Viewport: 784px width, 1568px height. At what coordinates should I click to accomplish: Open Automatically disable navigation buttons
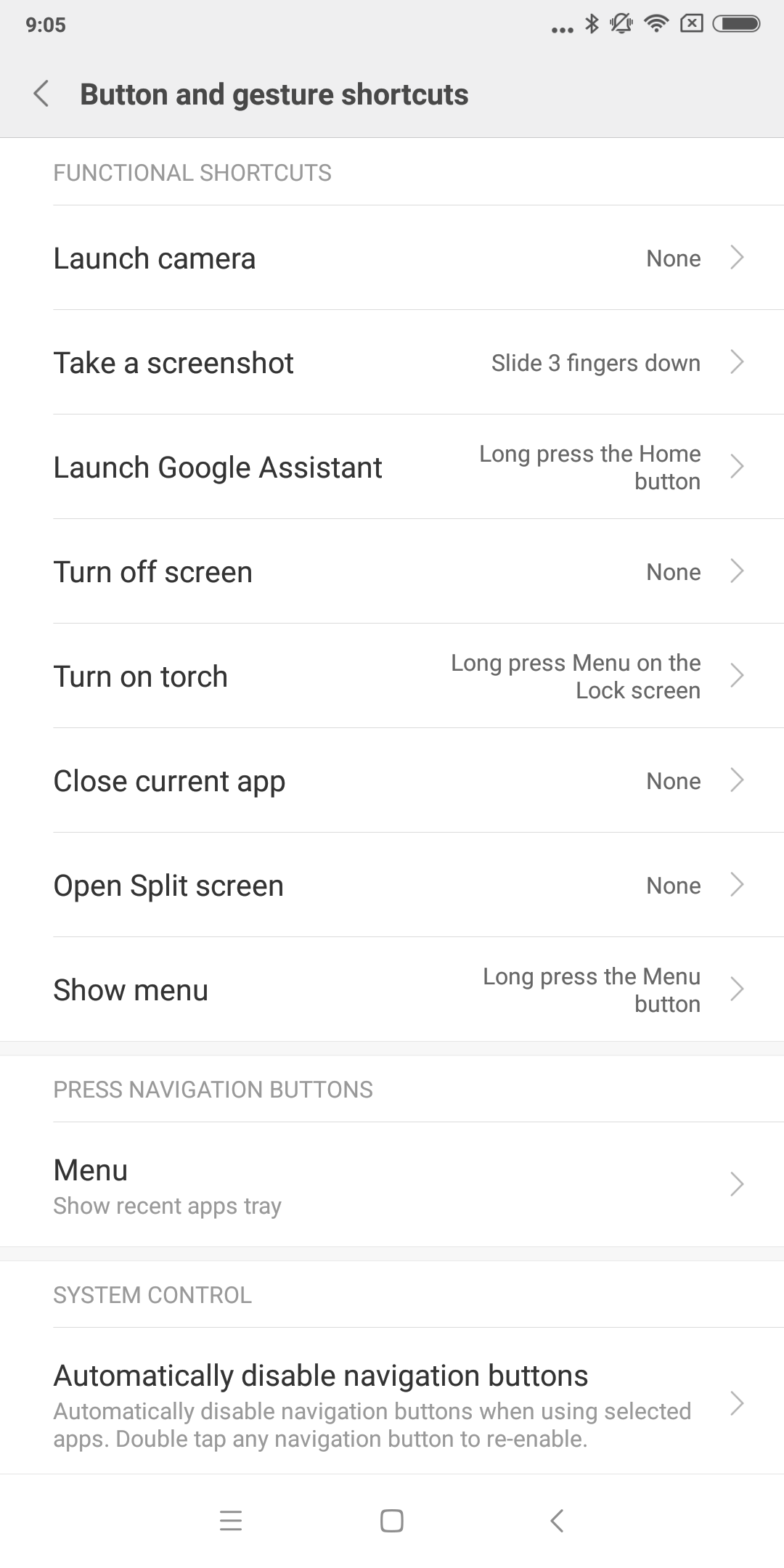pos(392,1402)
